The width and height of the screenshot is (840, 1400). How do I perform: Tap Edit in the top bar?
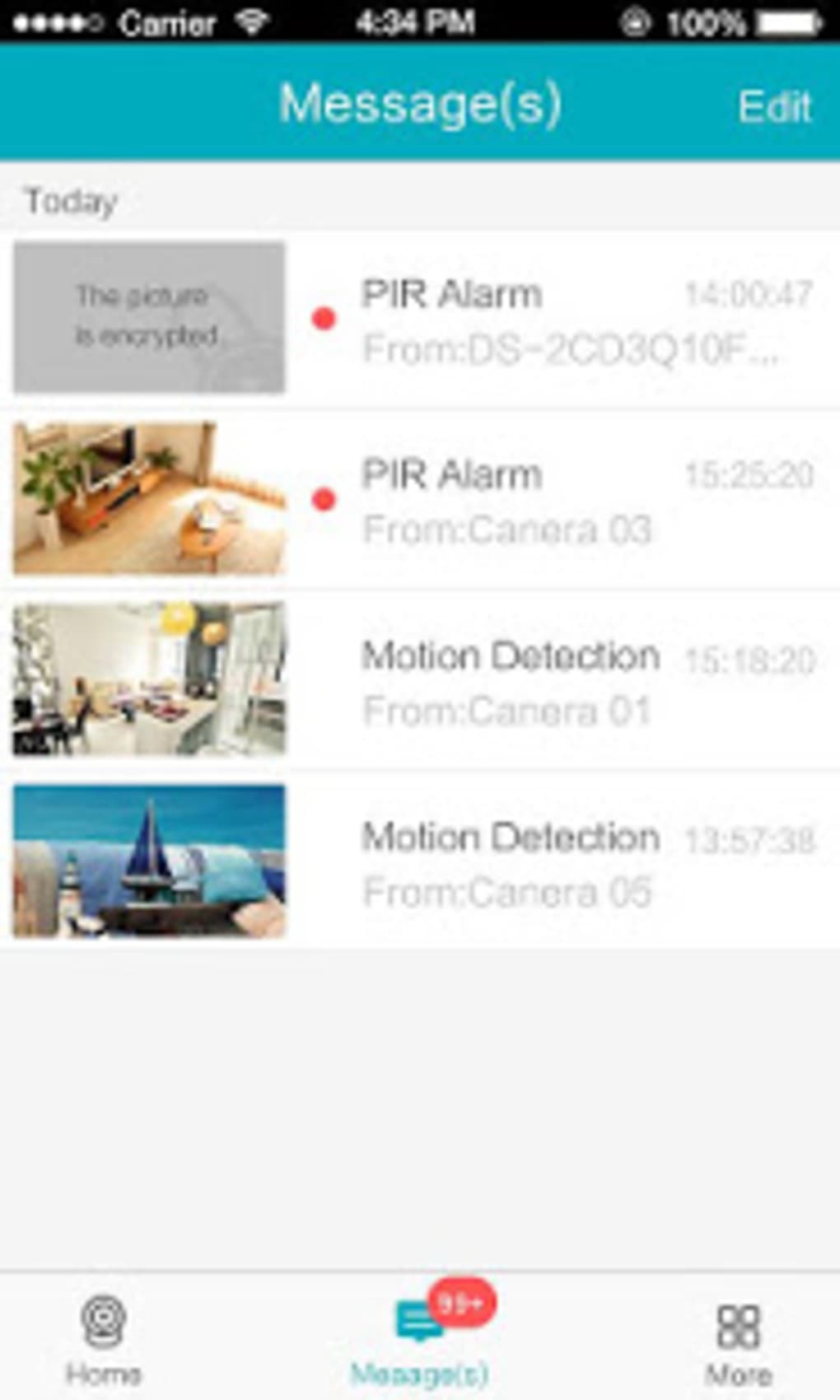coord(774,107)
